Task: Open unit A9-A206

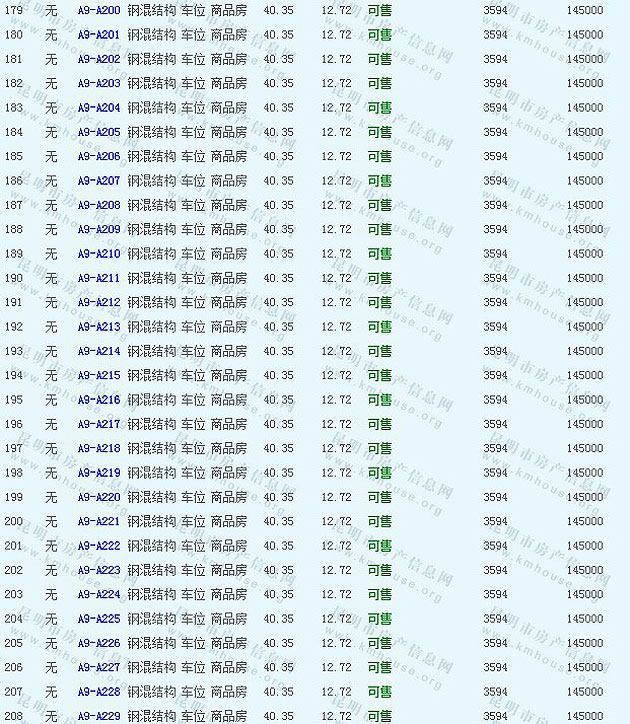Action: click(x=99, y=157)
